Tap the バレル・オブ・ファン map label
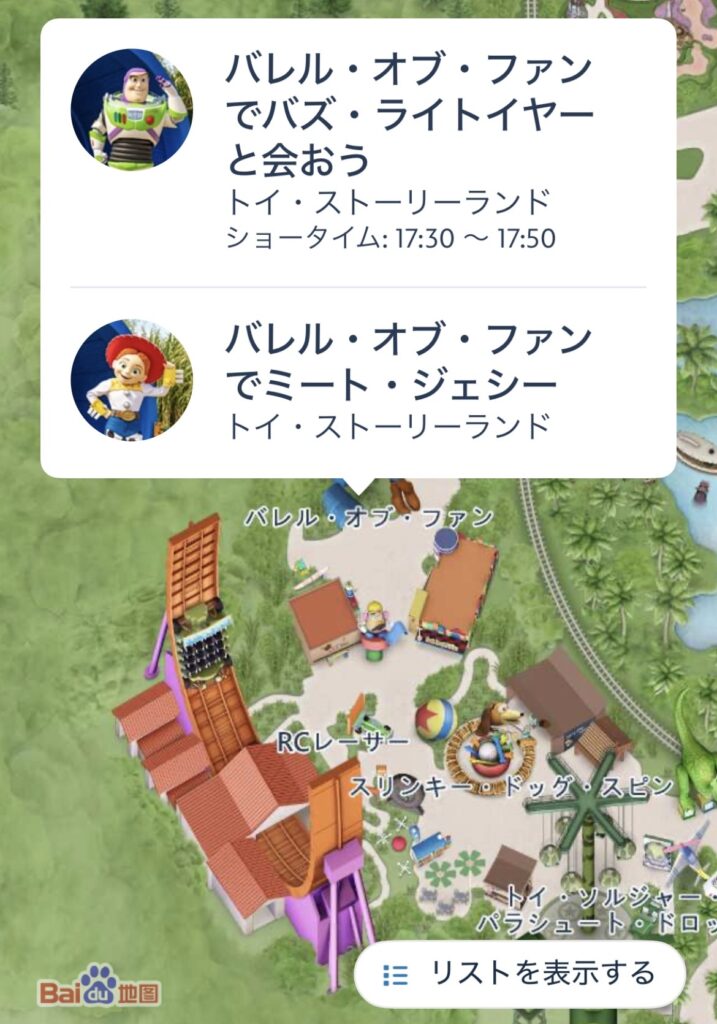This screenshot has height=1024, width=717. tap(369, 517)
